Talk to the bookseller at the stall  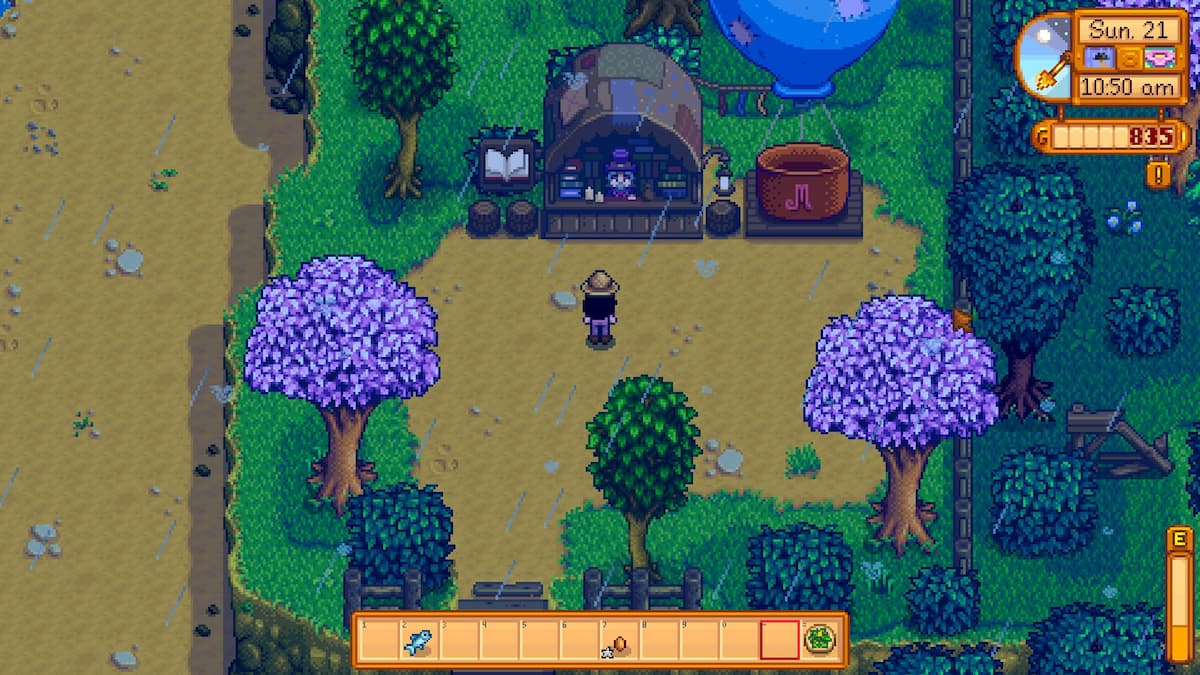[621, 176]
